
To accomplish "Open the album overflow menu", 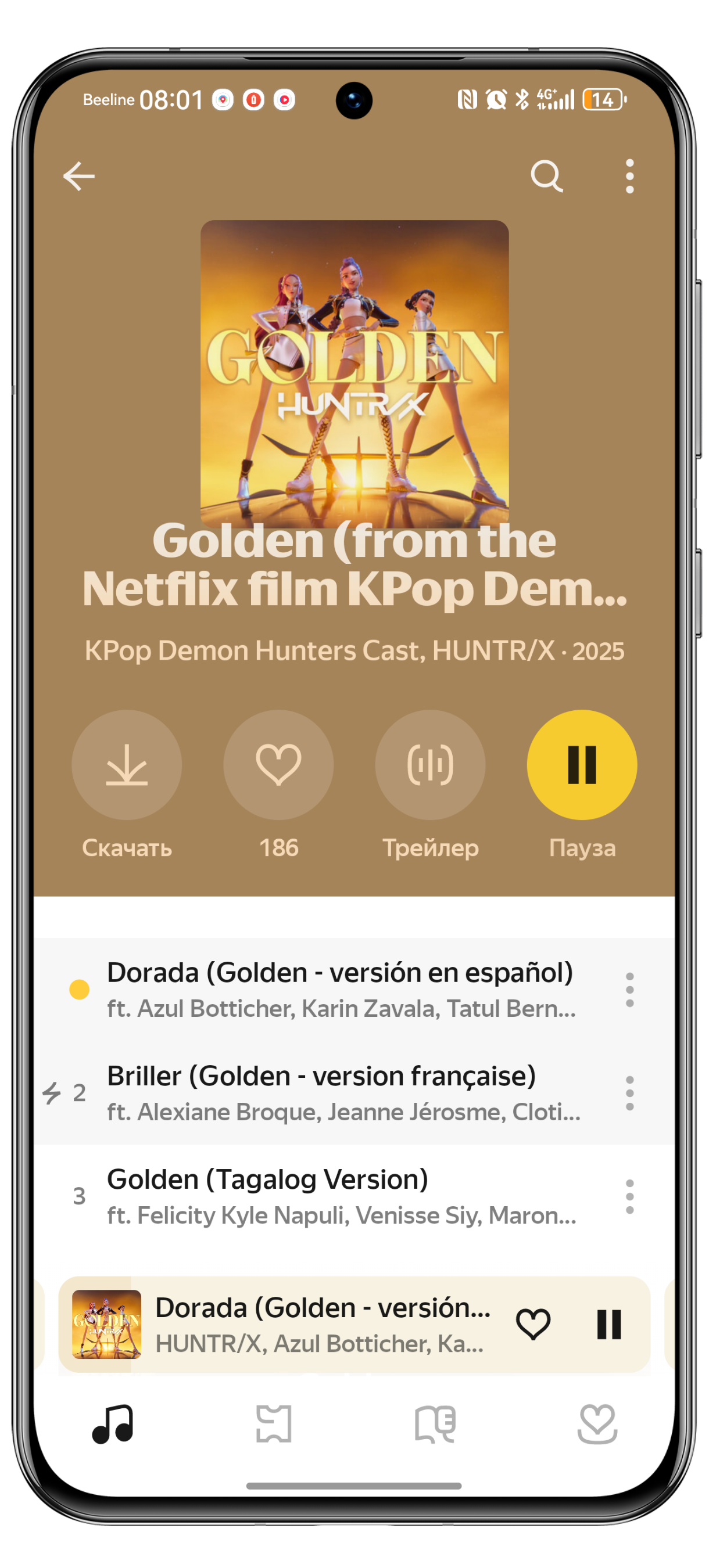I will 629,177.
